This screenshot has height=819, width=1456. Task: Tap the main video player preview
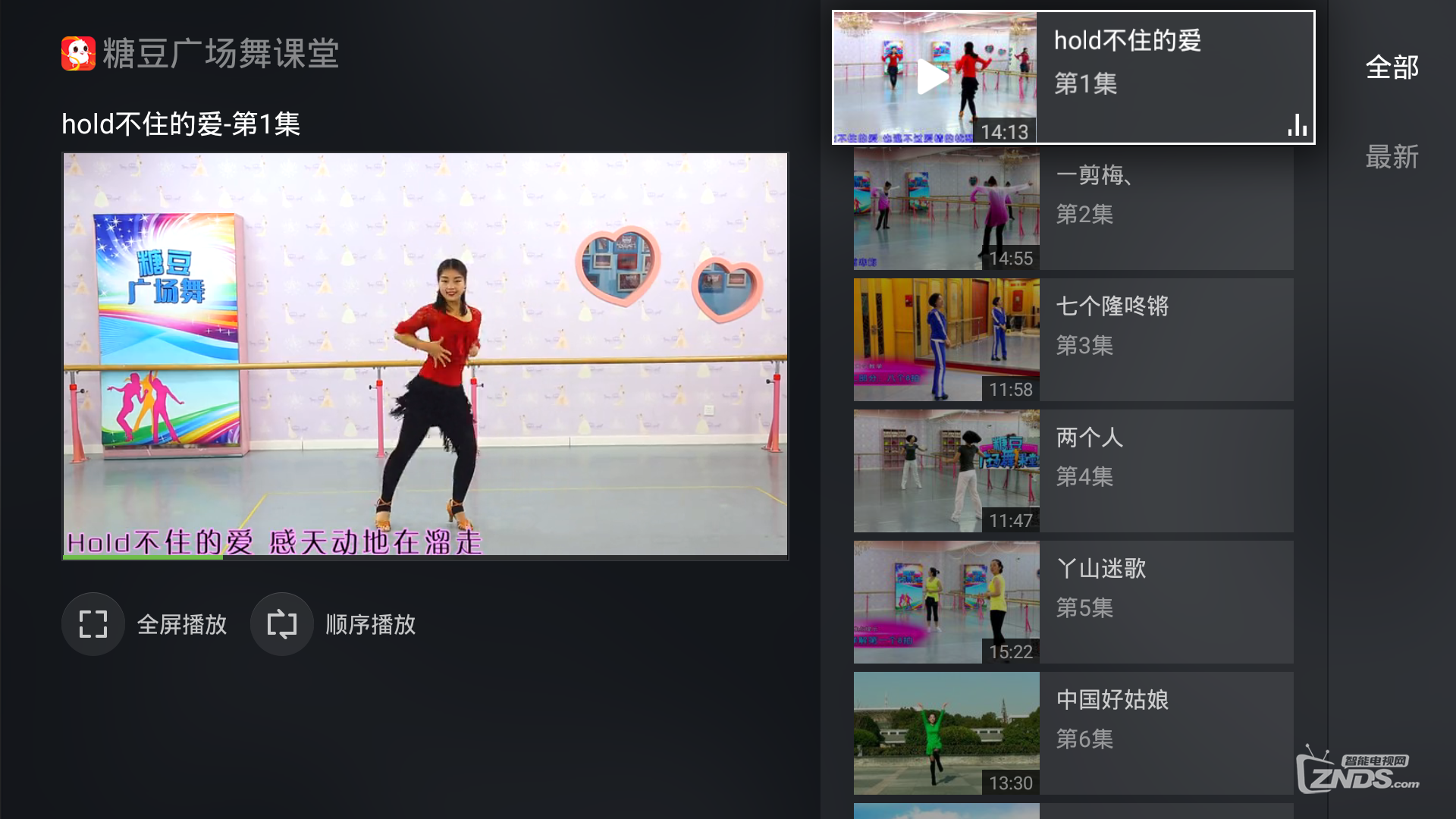(x=425, y=356)
